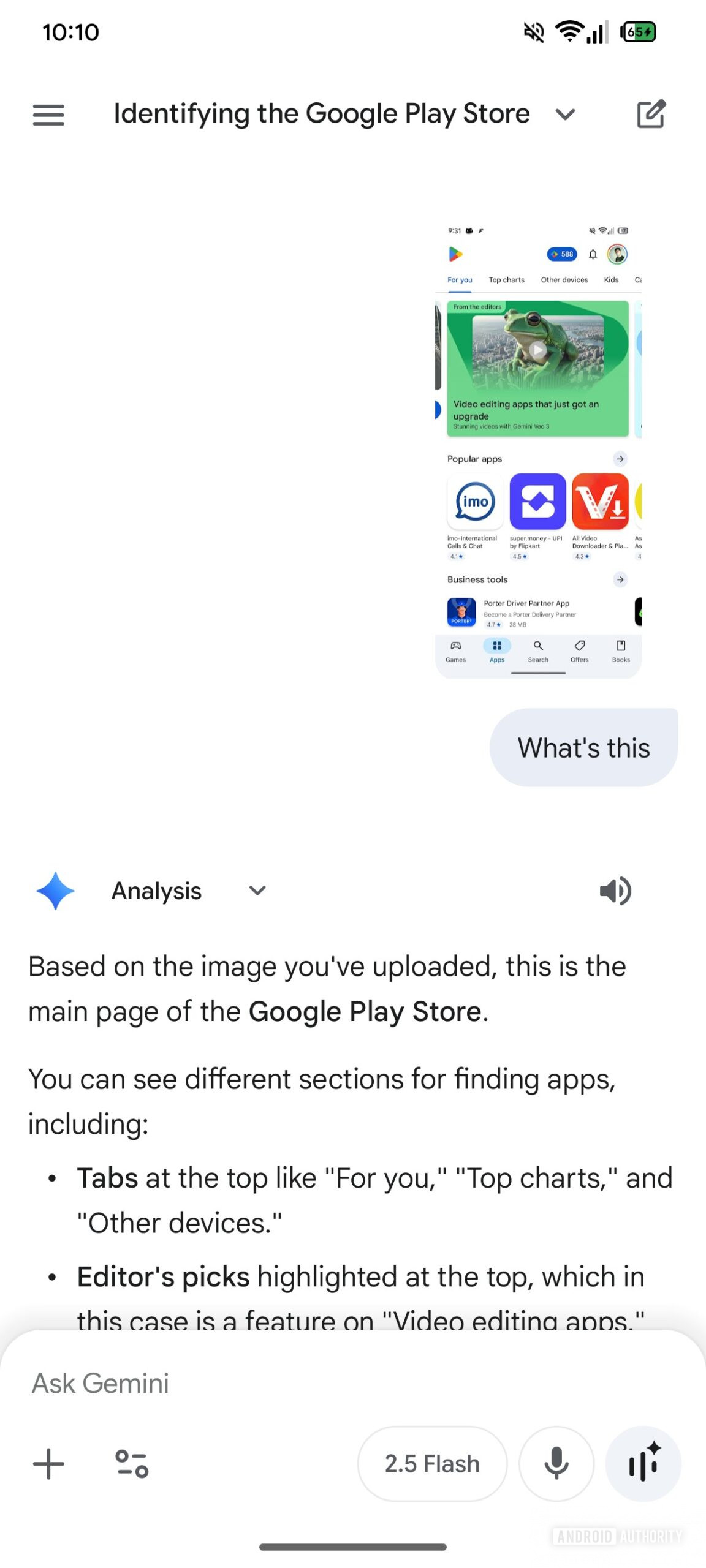
Task: Add an attachment with the plus button
Action: pyautogui.click(x=48, y=1464)
